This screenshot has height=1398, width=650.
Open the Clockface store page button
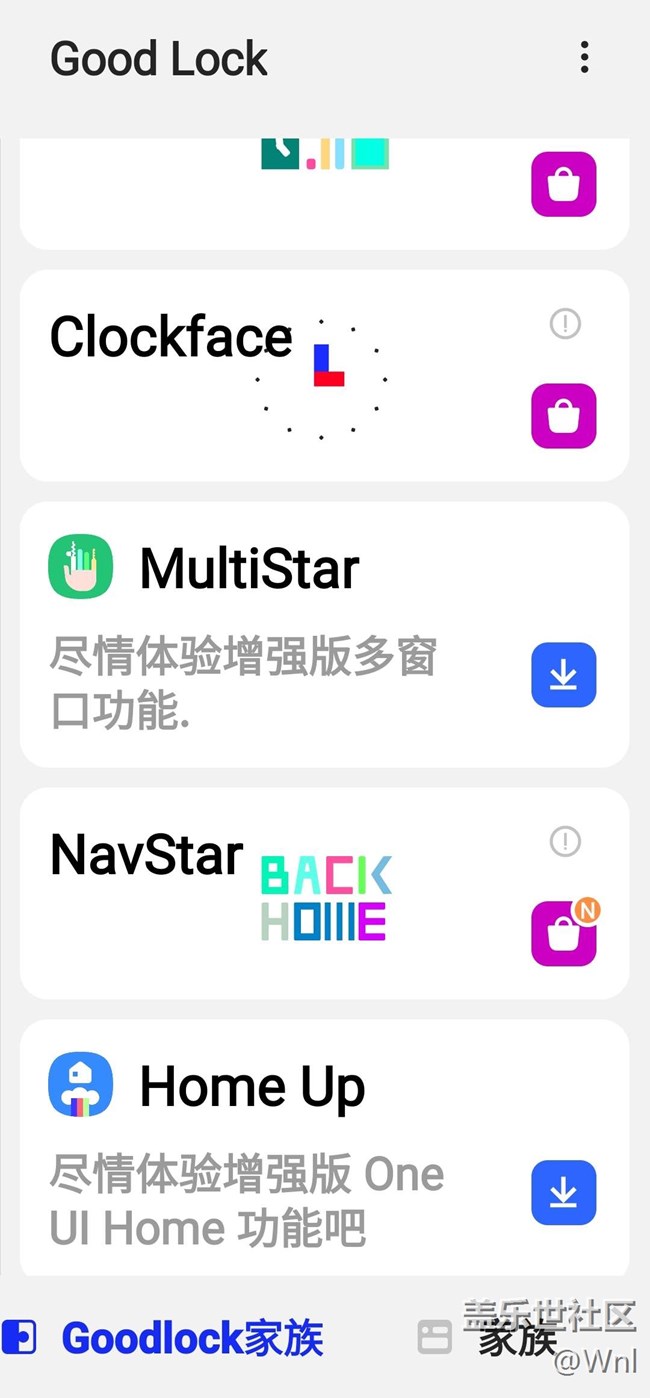point(563,415)
